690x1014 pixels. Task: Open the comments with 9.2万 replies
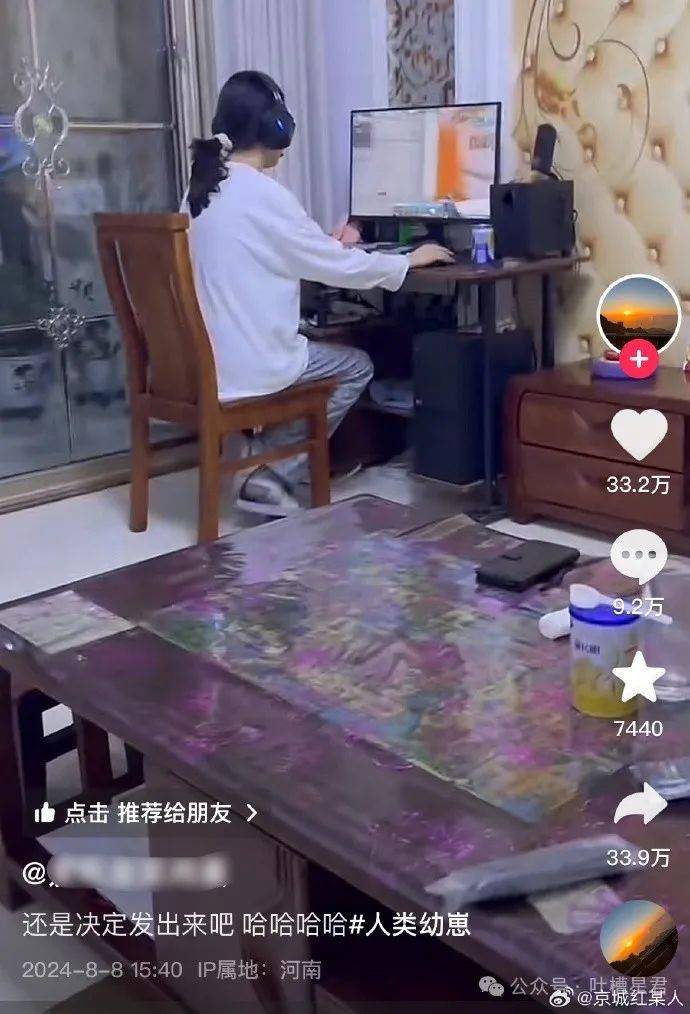tap(638, 558)
